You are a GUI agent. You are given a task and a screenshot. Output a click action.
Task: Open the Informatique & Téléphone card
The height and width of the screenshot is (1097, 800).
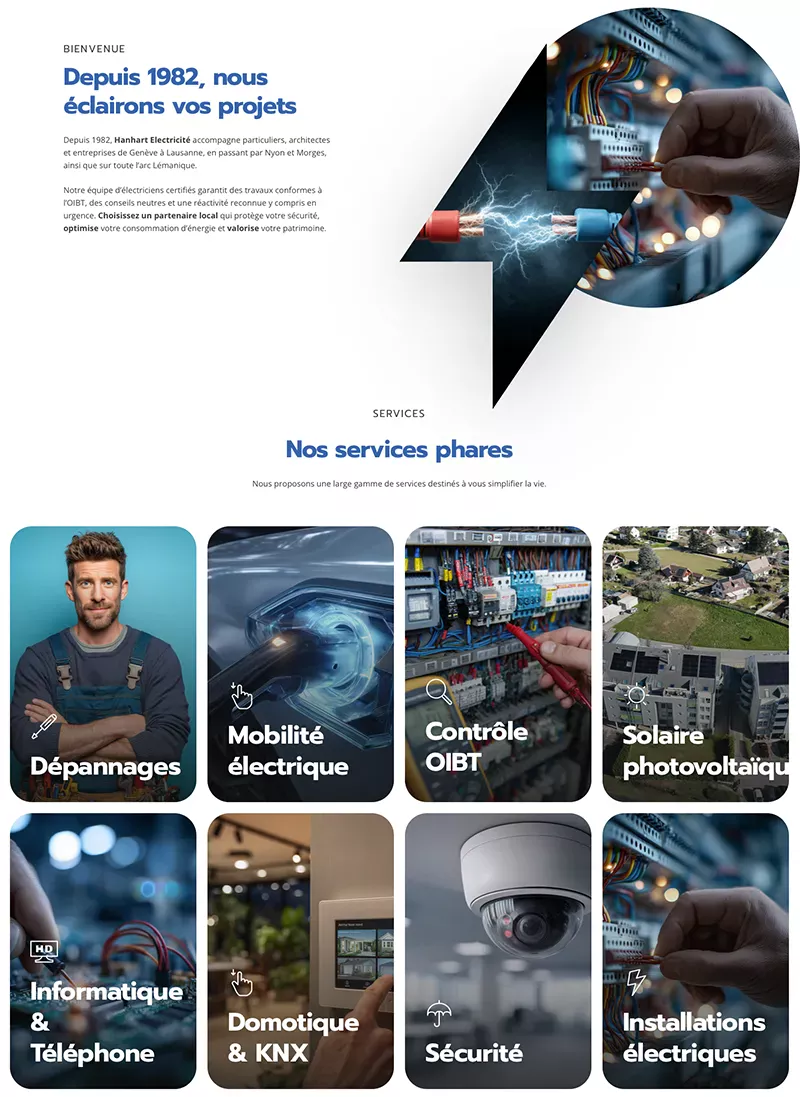[103, 950]
